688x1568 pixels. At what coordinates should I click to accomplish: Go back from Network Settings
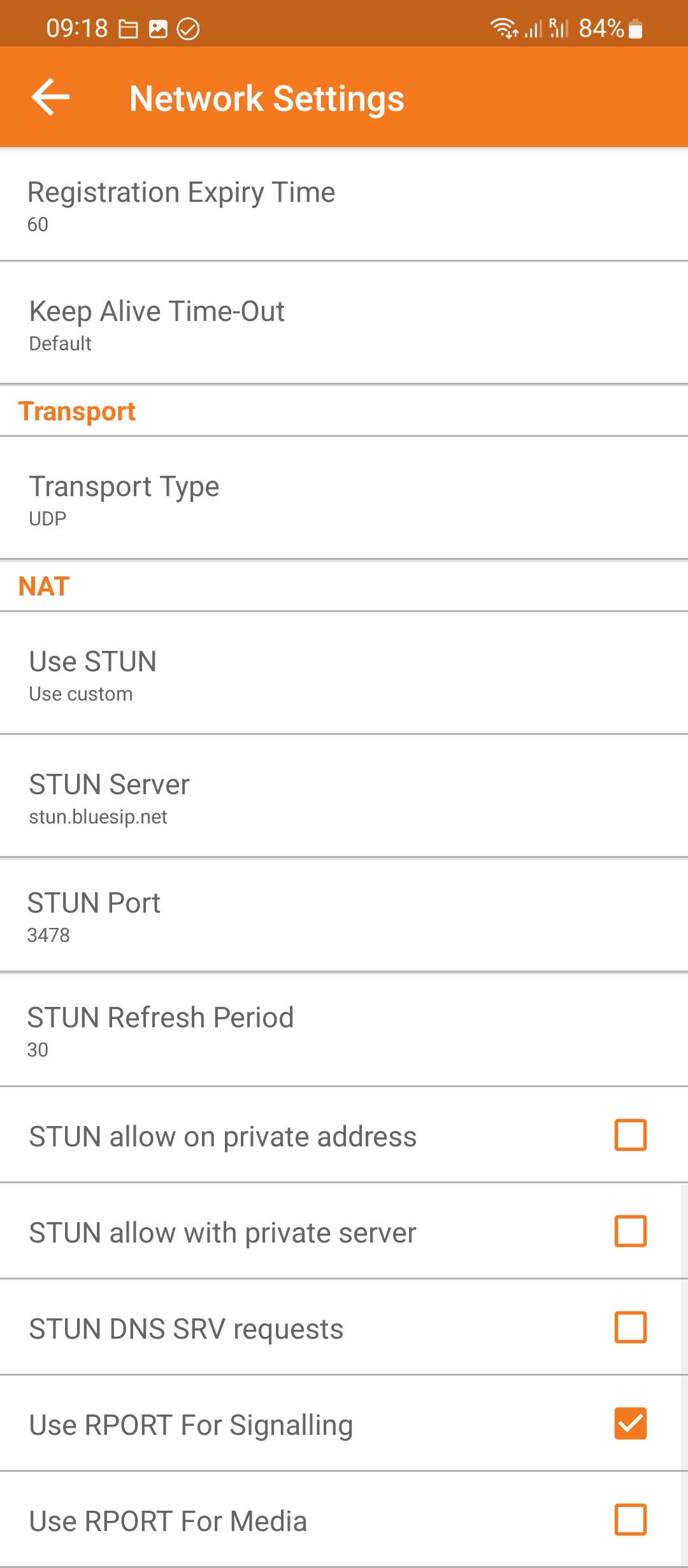[x=50, y=97]
